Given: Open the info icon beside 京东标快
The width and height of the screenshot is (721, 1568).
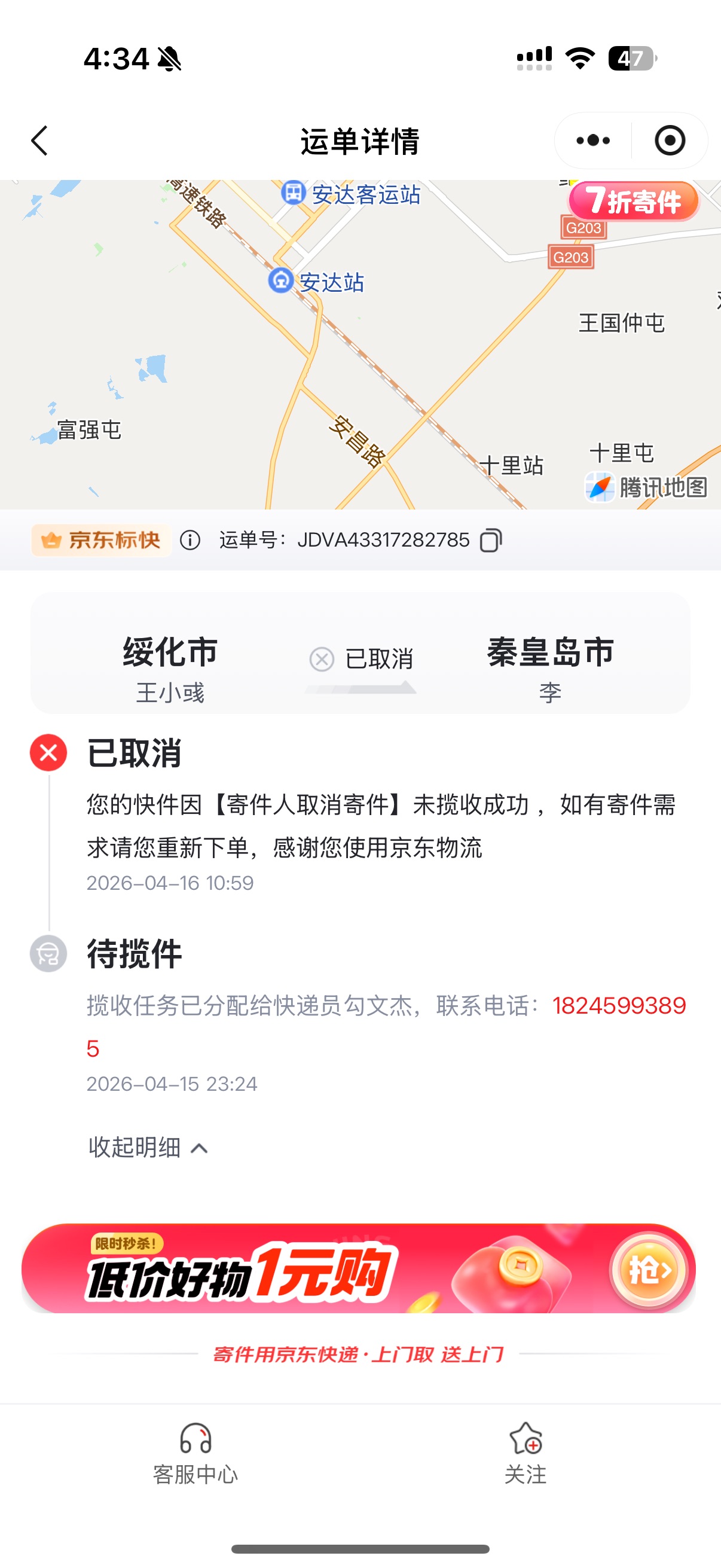Looking at the screenshot, I should 190,540.
